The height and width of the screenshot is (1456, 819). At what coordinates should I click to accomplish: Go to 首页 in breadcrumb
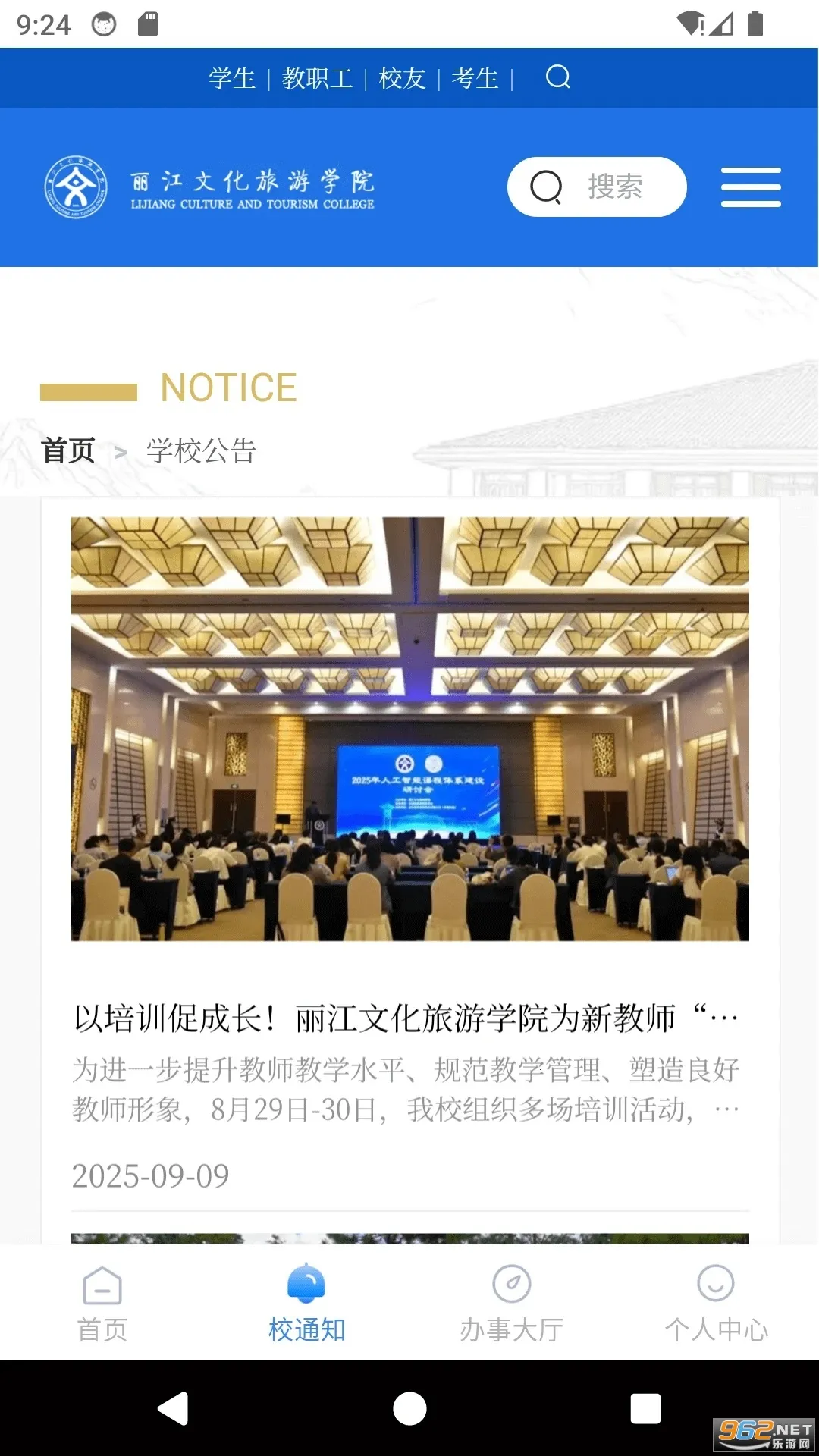[68, 450]
